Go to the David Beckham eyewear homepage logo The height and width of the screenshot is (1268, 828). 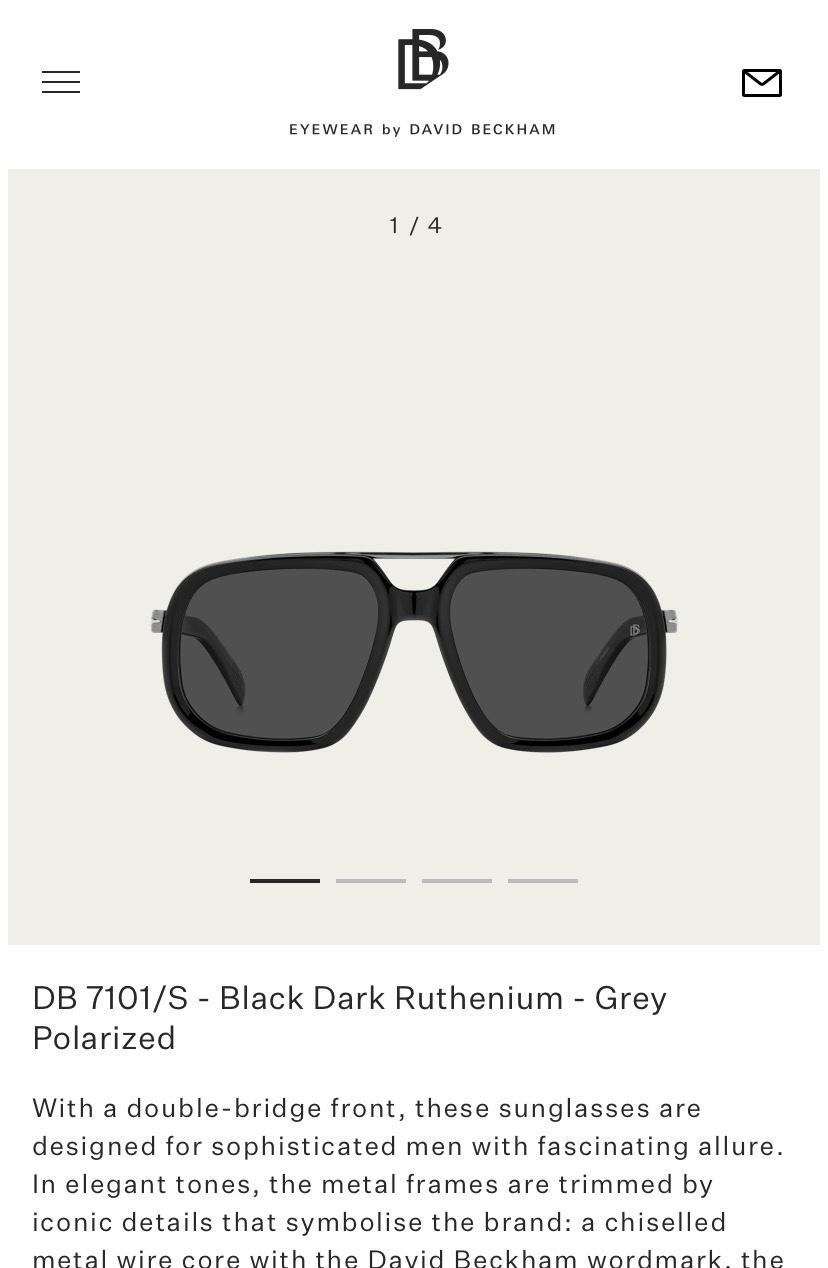point(422,82)
